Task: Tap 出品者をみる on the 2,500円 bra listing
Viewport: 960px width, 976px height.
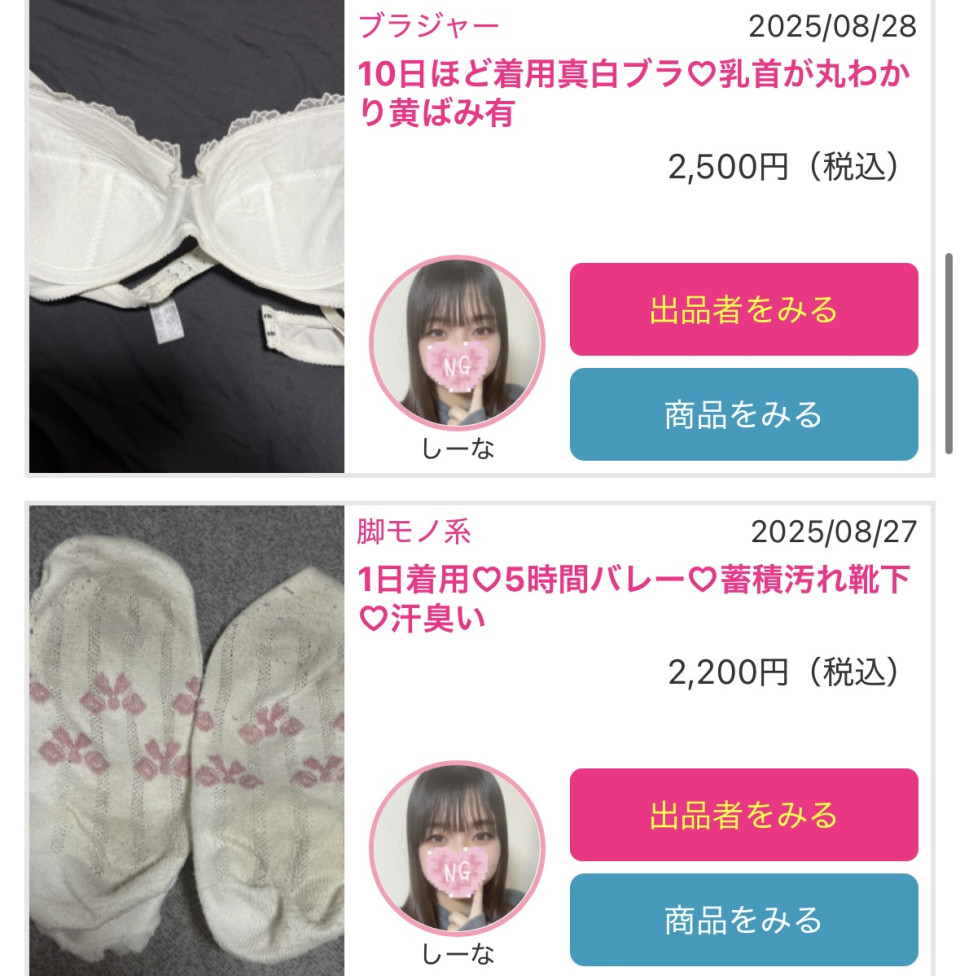Action: pyautogui.click(x=743, y=309)
